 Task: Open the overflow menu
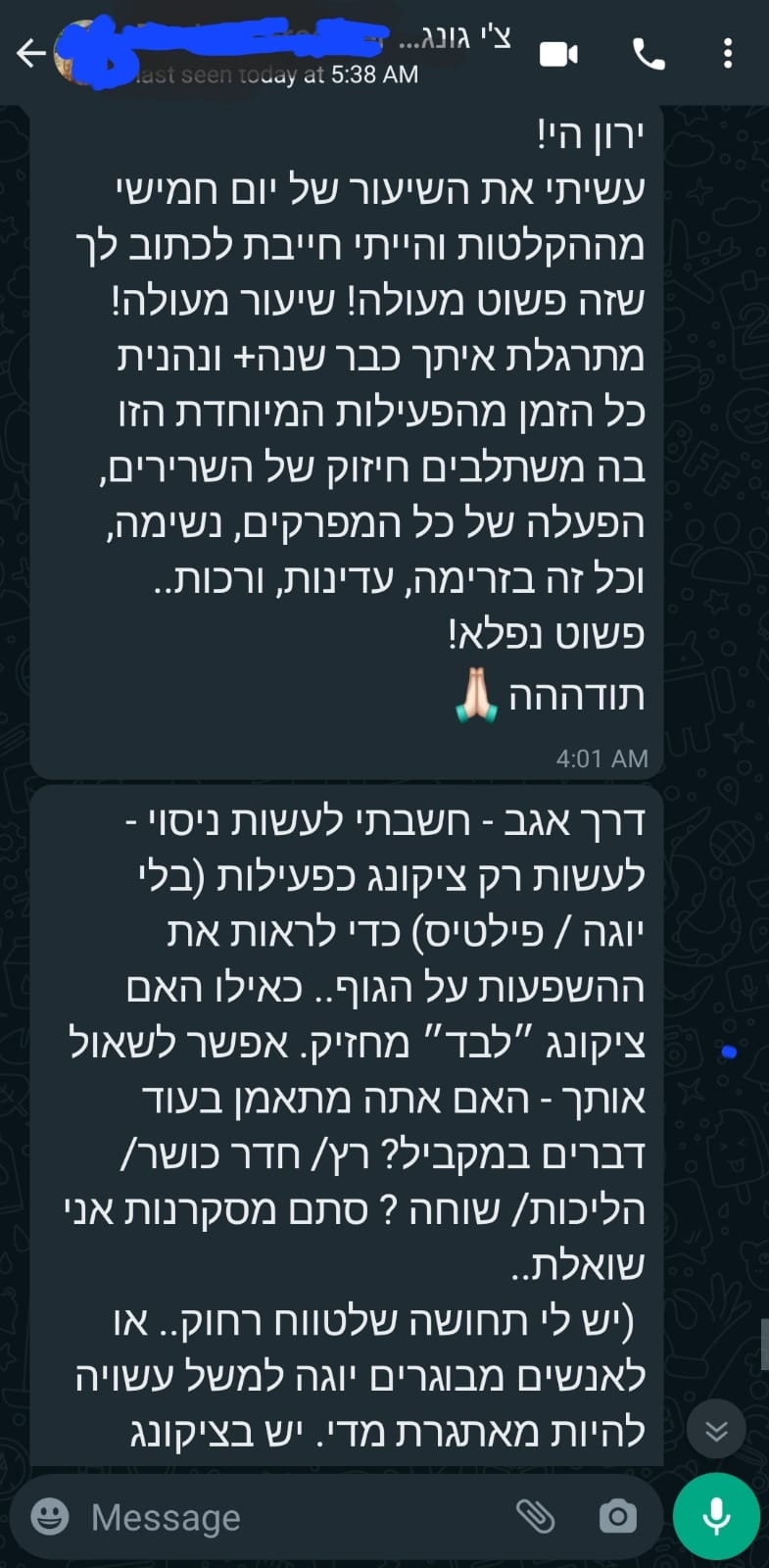coord(727,54)
